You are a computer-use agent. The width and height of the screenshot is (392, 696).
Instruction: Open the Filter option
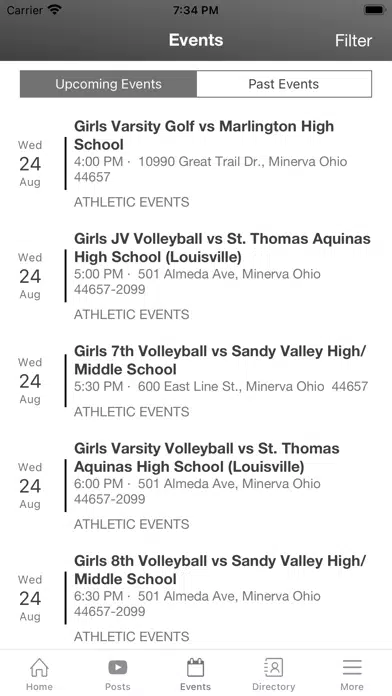point(353,40)
